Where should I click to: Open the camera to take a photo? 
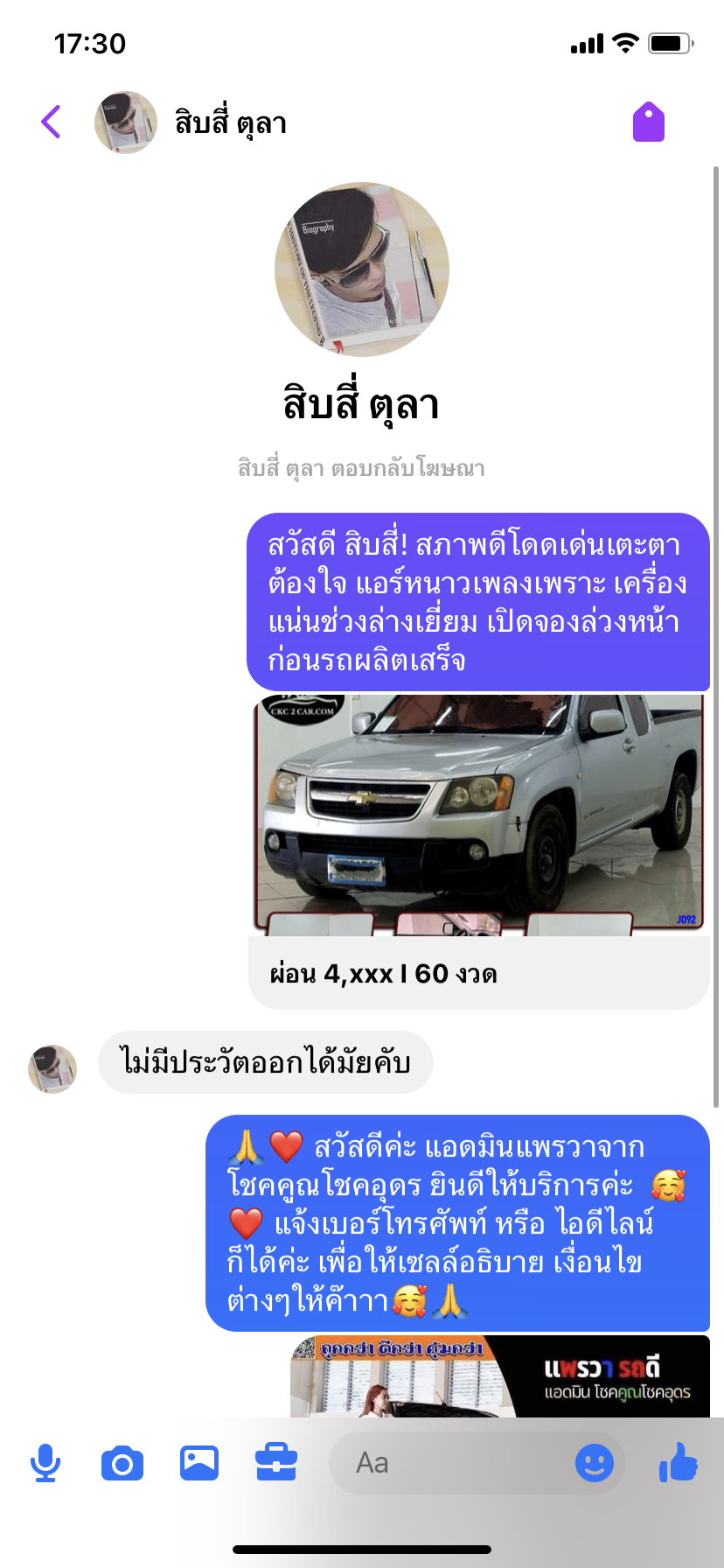[122, 1463]
